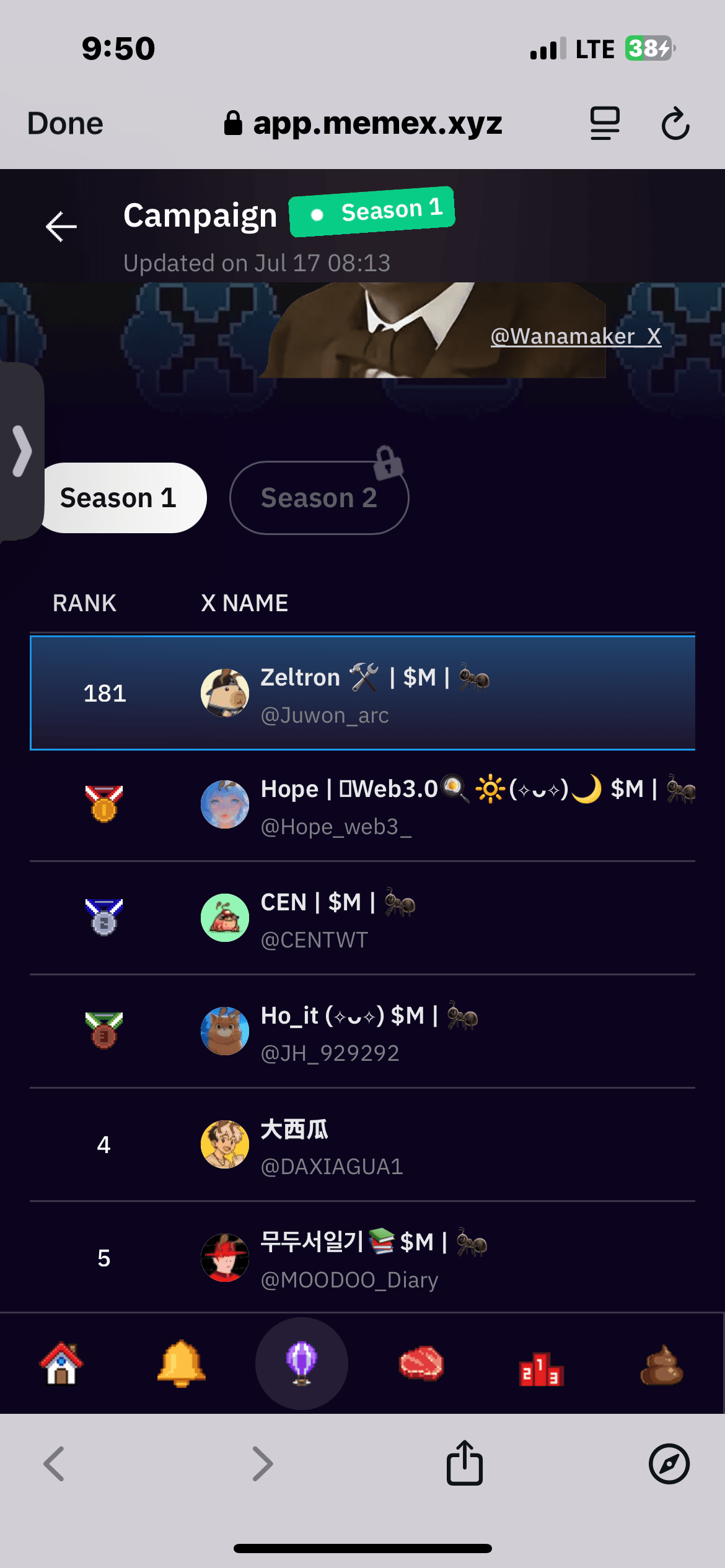
Task: Open the notifications bell tab
Action: [x=181, y=1364]
